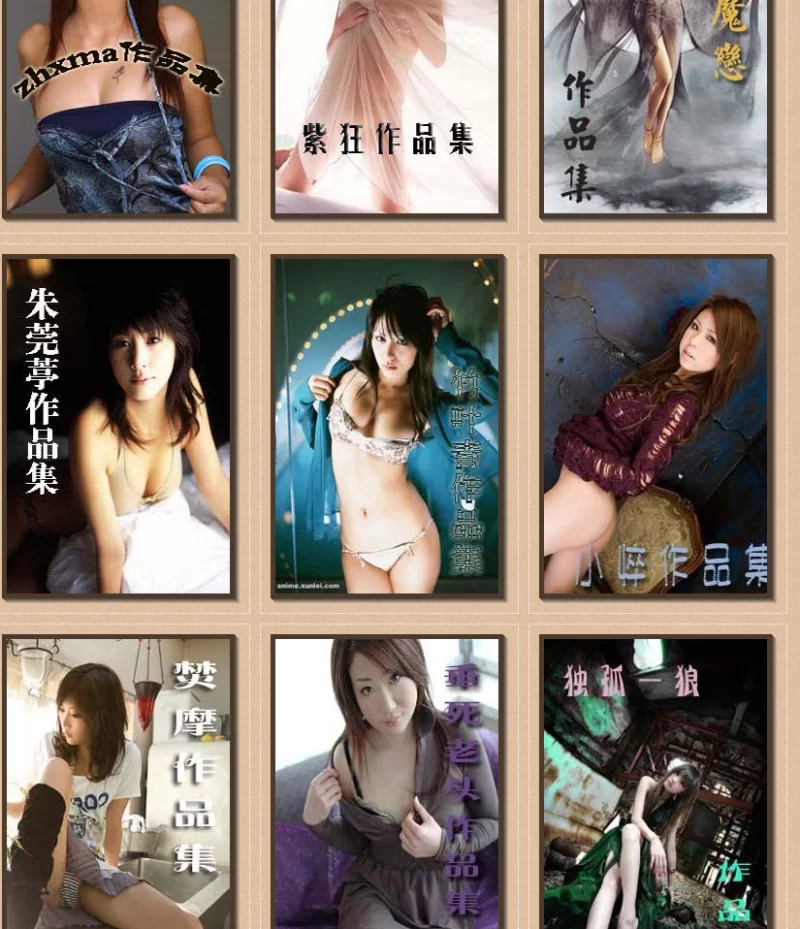800x929 pixels.
Task: Tap the 竹叶青作品集 cover
Action: (386, 426)
